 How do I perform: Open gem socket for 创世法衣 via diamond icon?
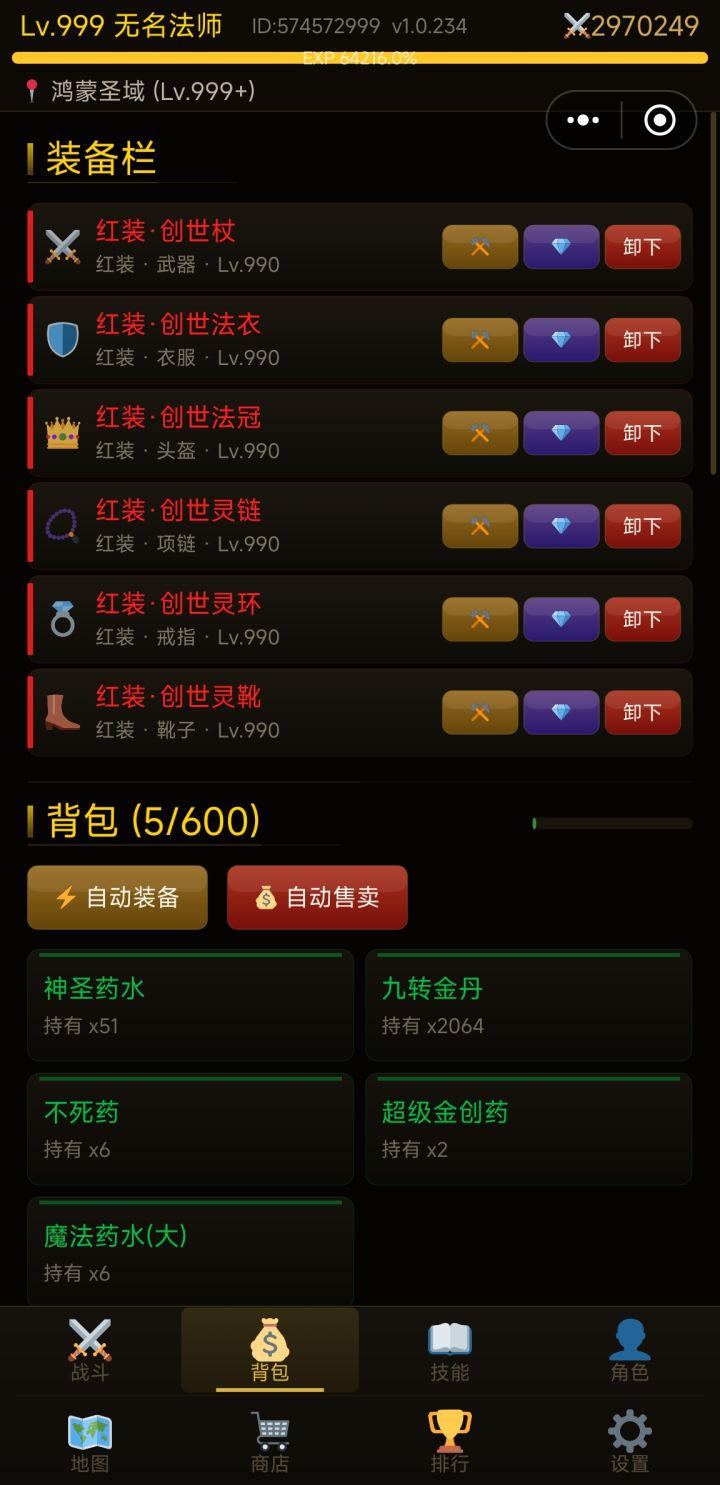560,340
